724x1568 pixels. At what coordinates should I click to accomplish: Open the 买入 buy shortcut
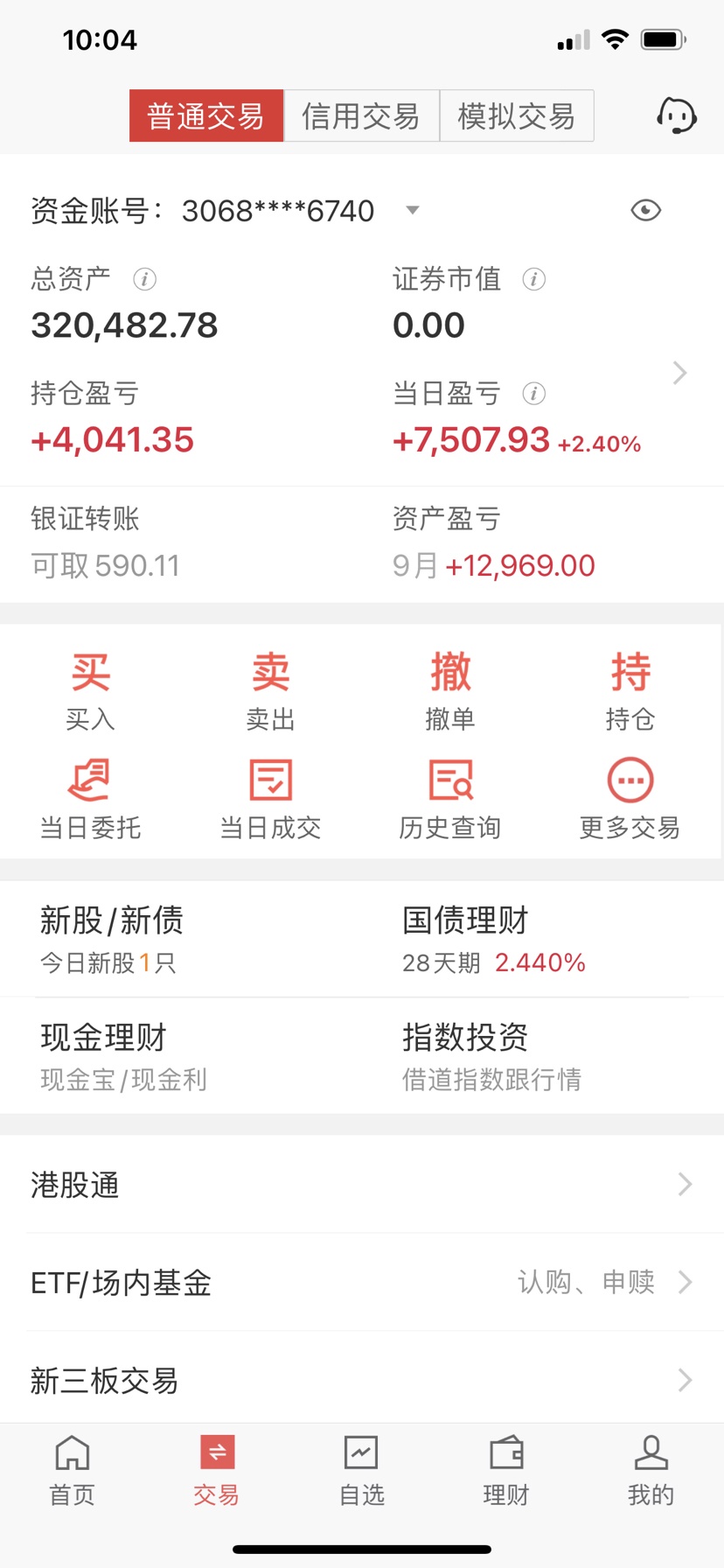click(x=90, y=691)
